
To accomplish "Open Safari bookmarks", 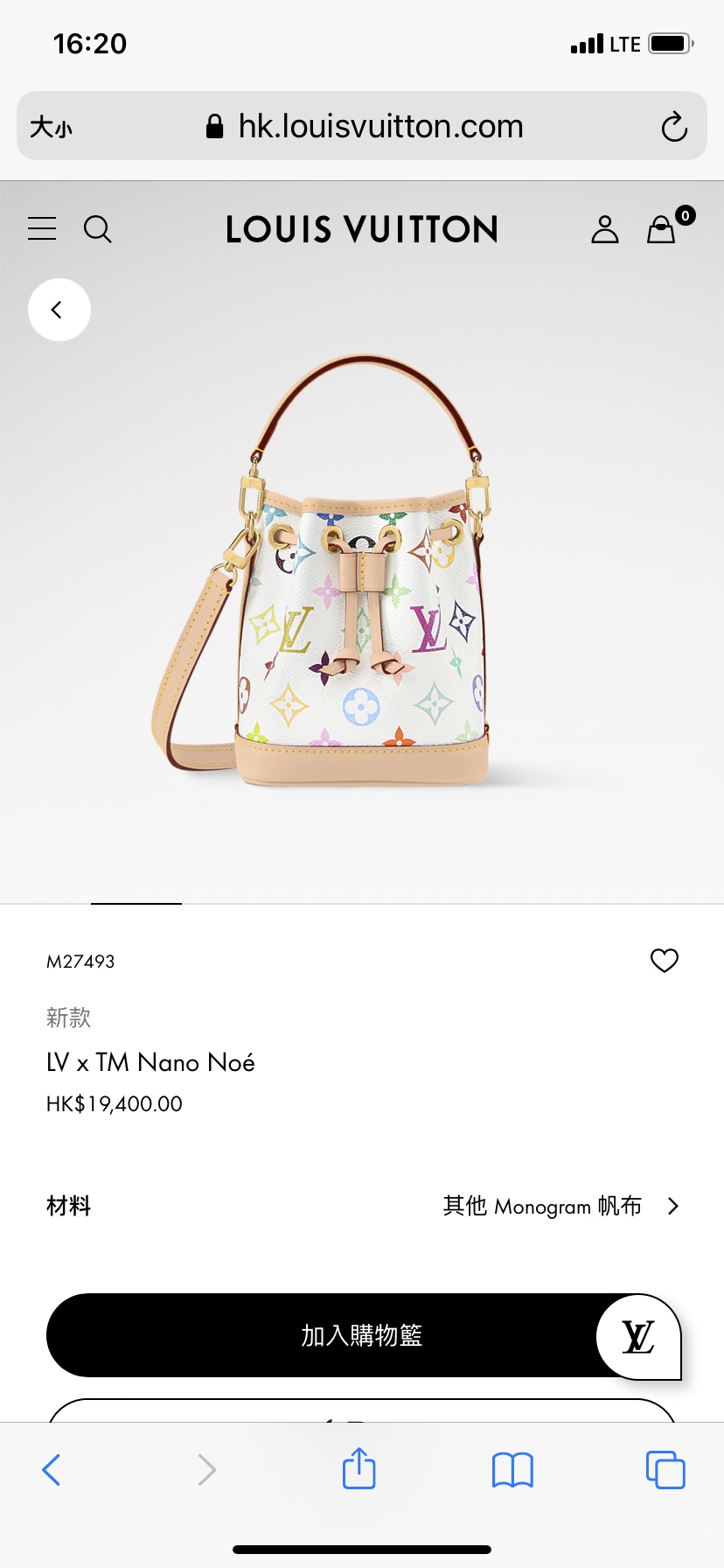I will (512, 1470).
